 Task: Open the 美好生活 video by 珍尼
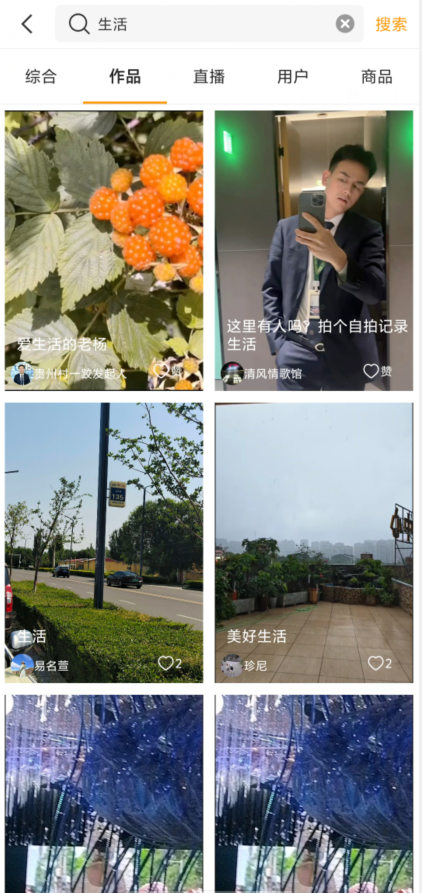[314, 542]
